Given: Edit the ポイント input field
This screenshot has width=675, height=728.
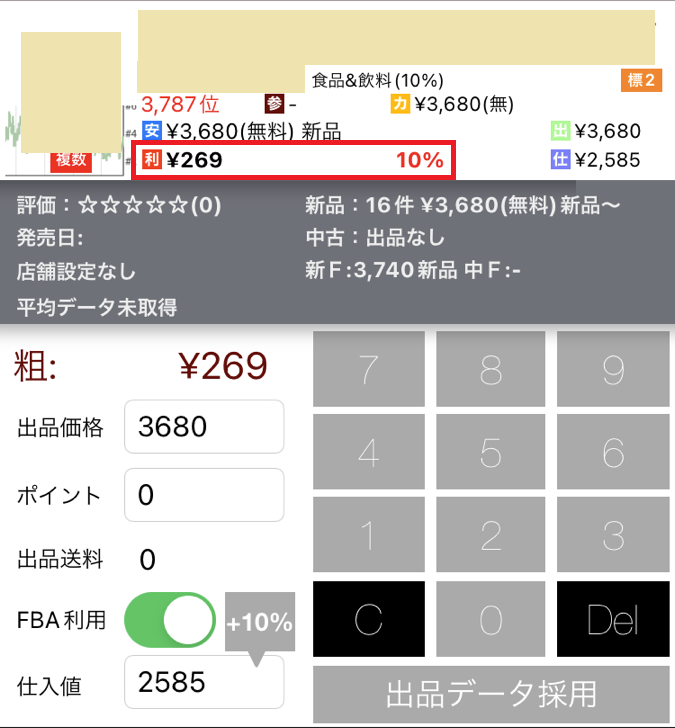Looking at the screenshot, I should (204, 495).
